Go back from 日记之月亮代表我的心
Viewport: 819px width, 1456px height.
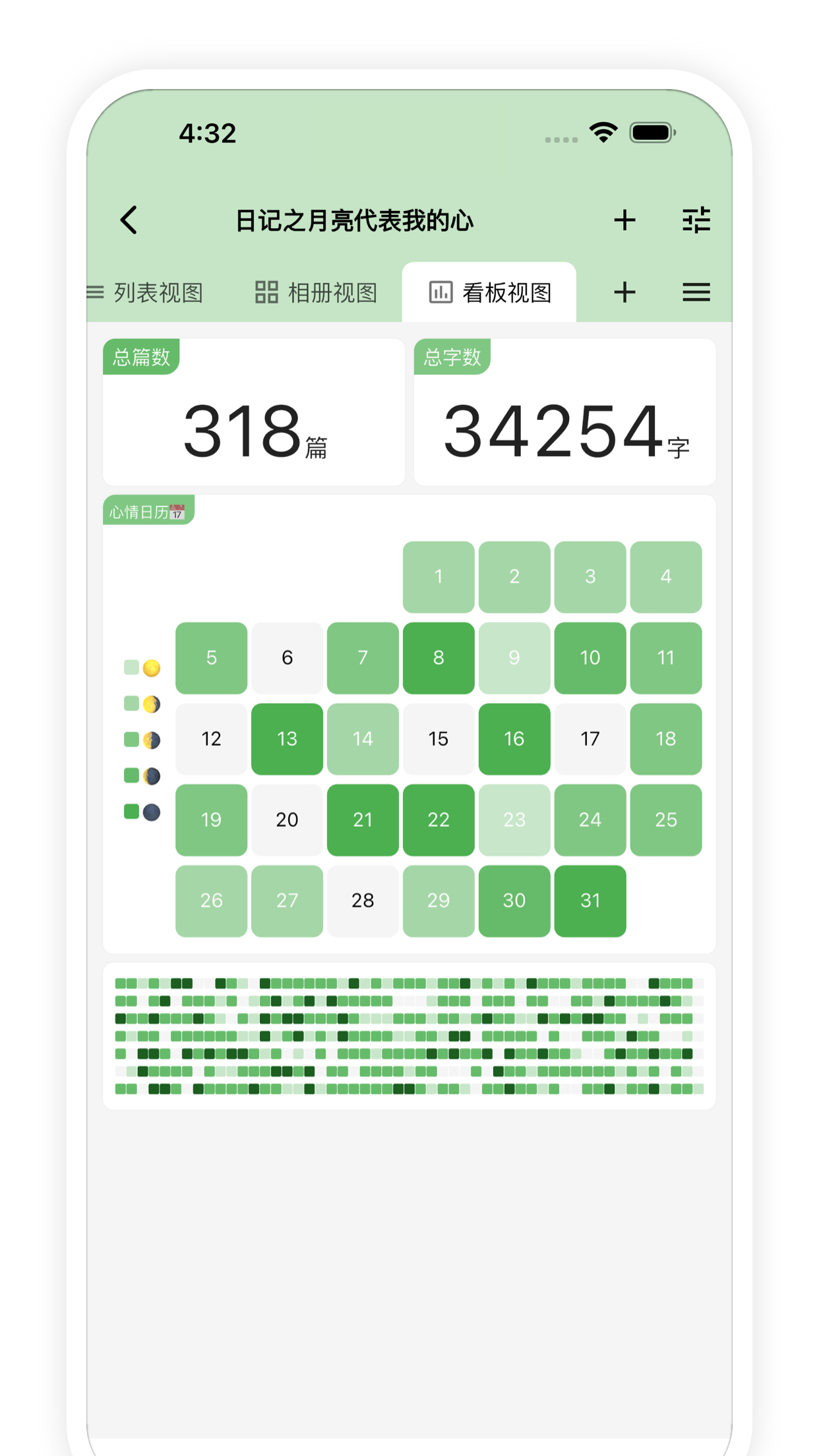pyautogui.click(x=129, y=220)
